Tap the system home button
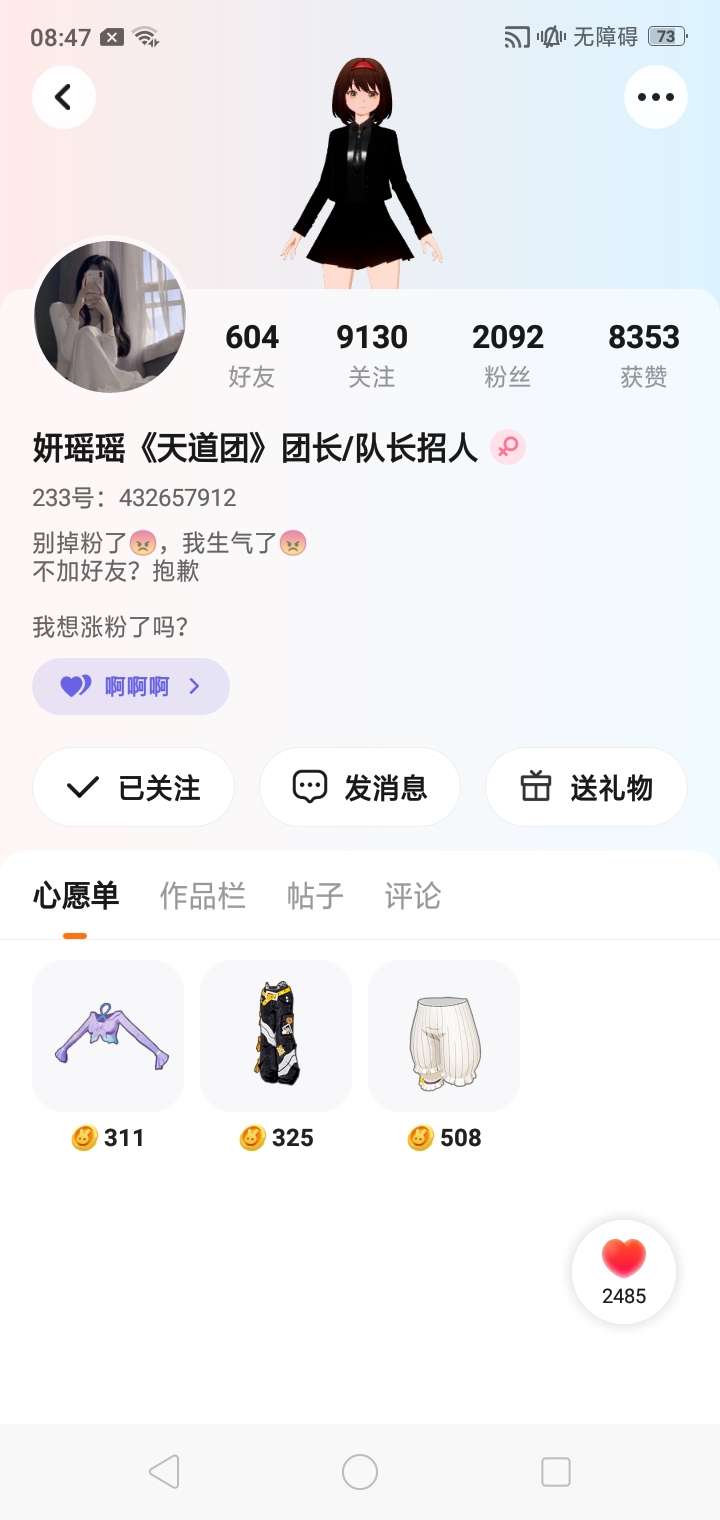720x1520 pixels. pos(360,1472)
